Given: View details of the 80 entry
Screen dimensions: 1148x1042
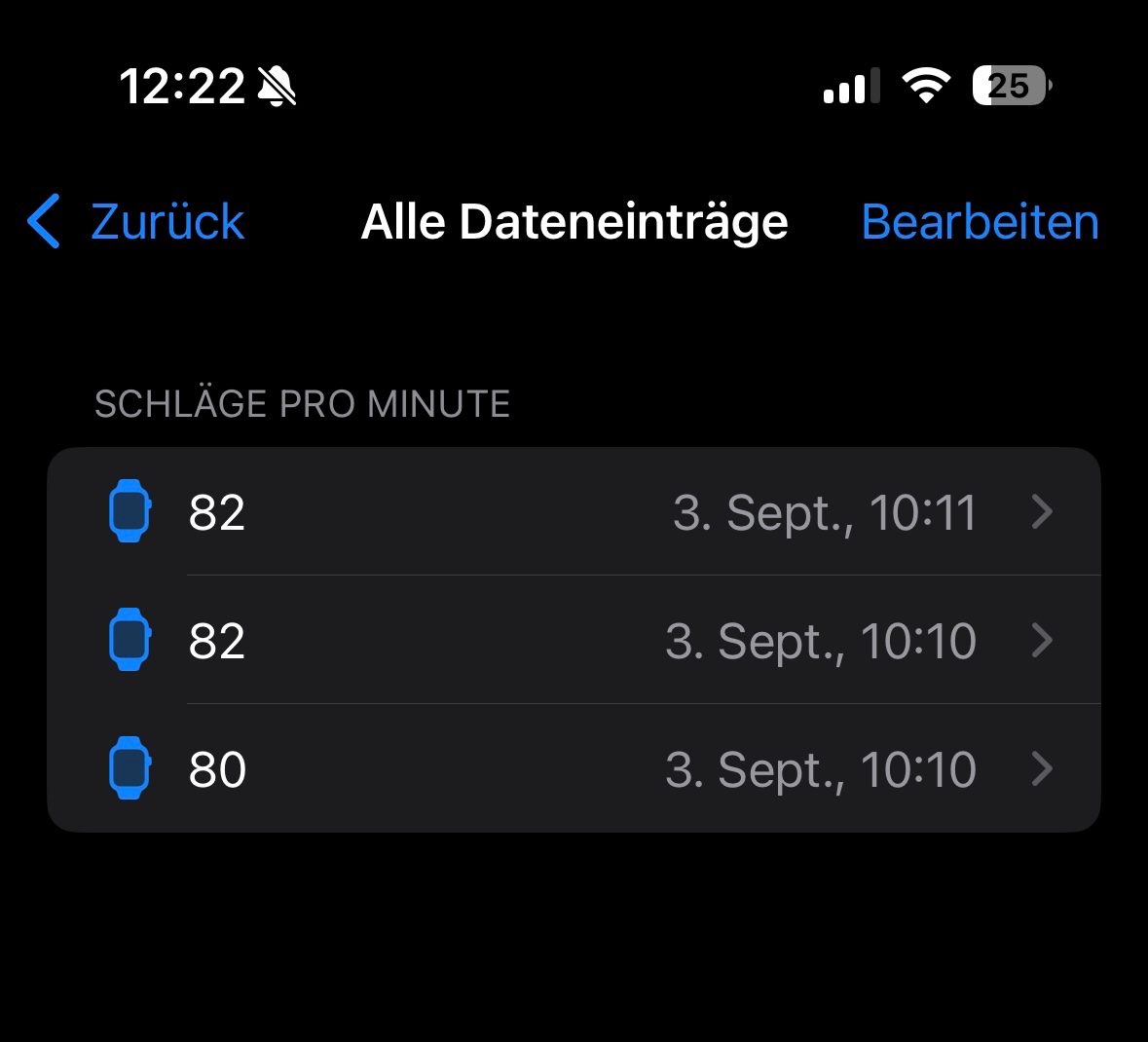Looking at the screenshot, I should point(574,769).
